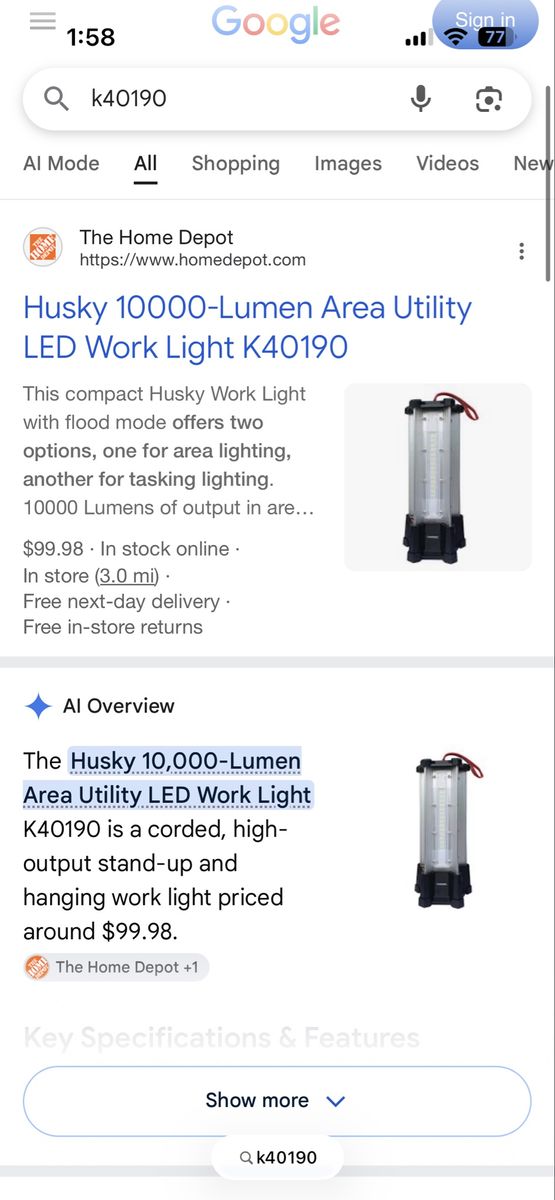View the Home Depot result product image
Image resolution: width=555 pixels, height=1200 pixels.
coord(438,477)
